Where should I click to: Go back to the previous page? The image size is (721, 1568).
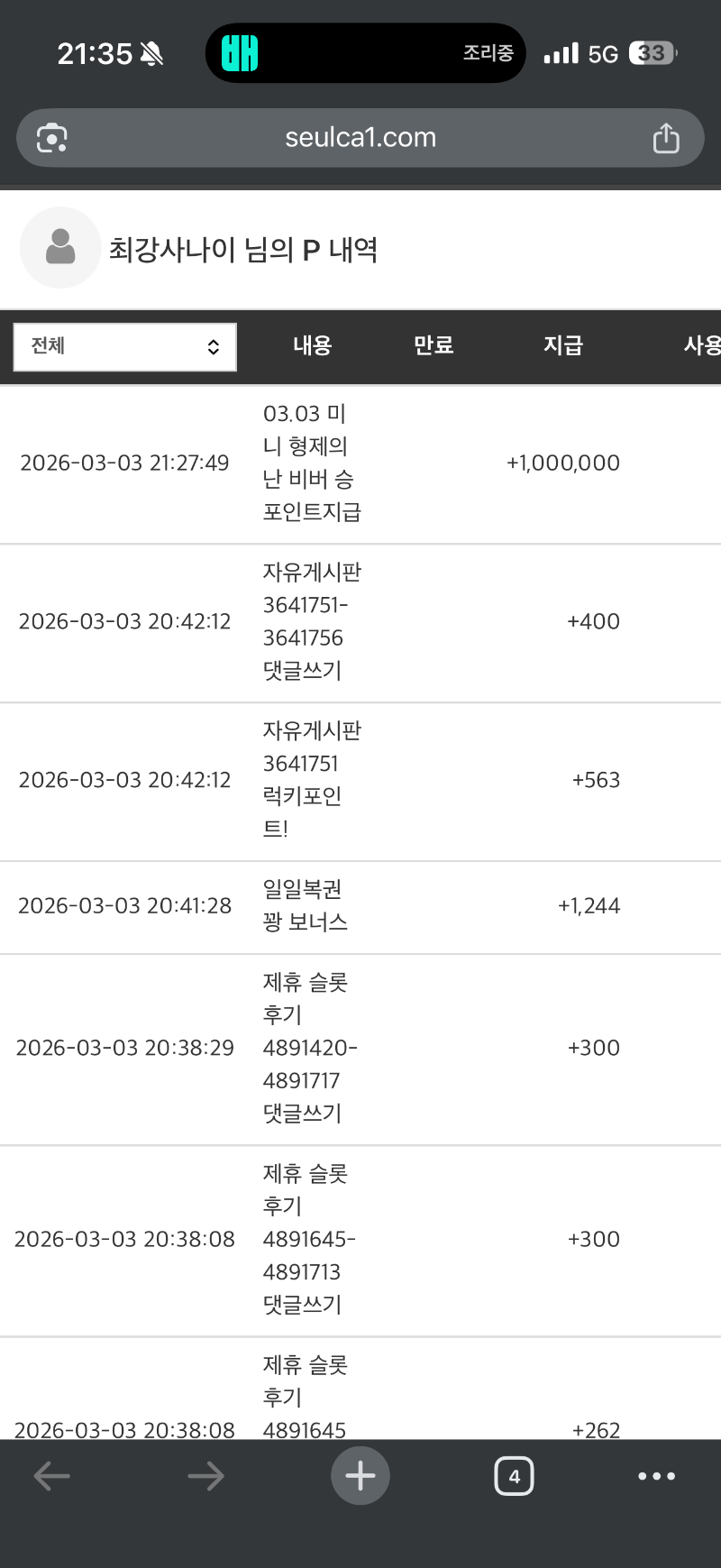[51, 1476]
